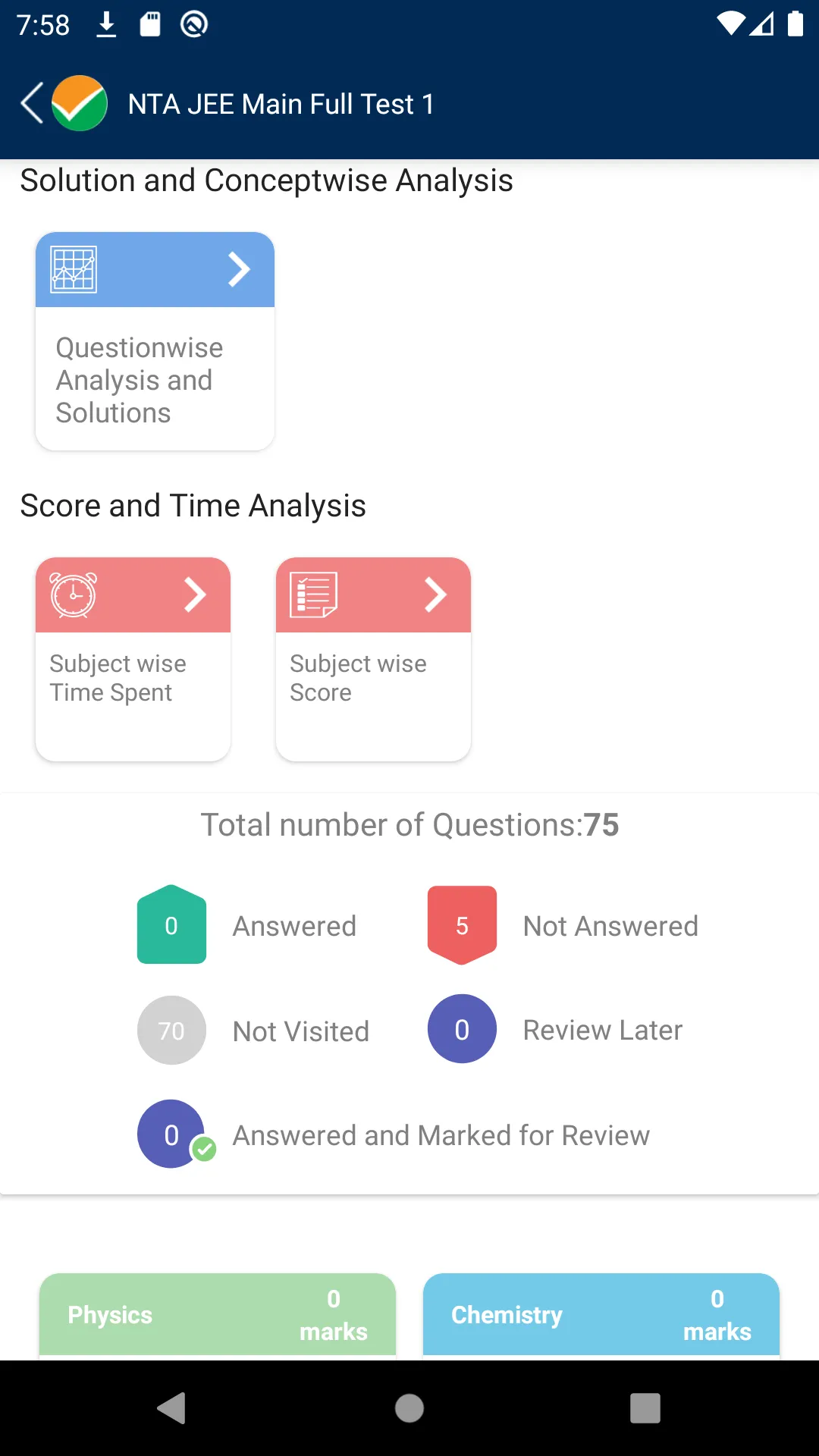This screenshot has width=819, height=1456.
Task: Select the Answered and Marked for Review badge
Action: (171, 1134)
